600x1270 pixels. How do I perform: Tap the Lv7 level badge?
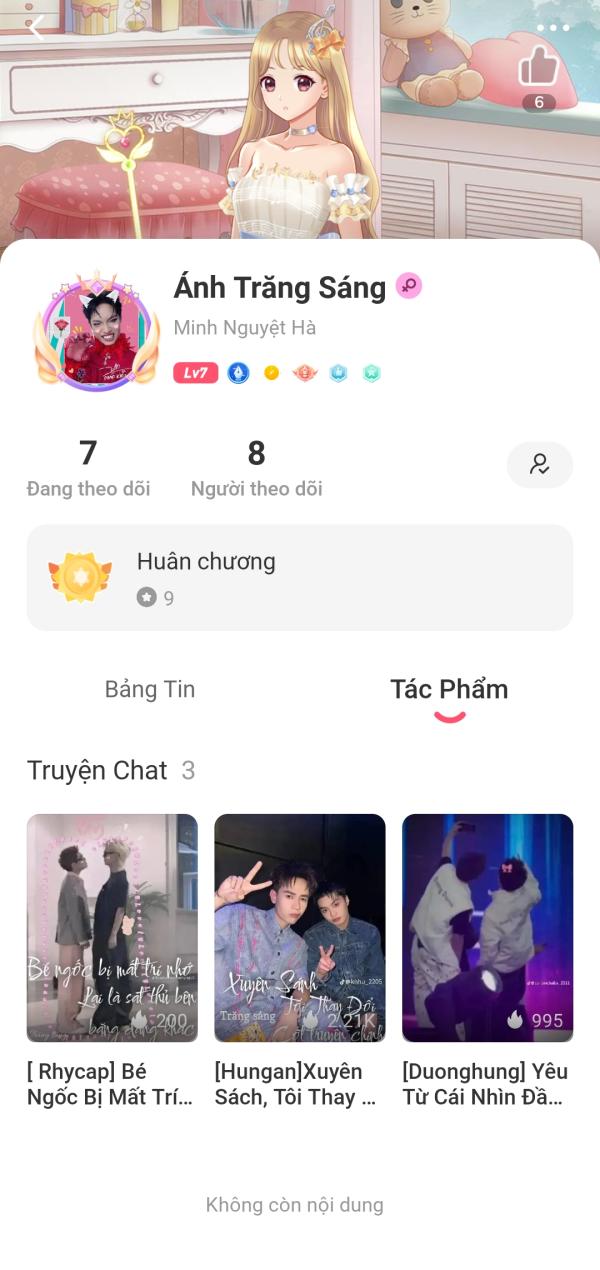(195, 373)
